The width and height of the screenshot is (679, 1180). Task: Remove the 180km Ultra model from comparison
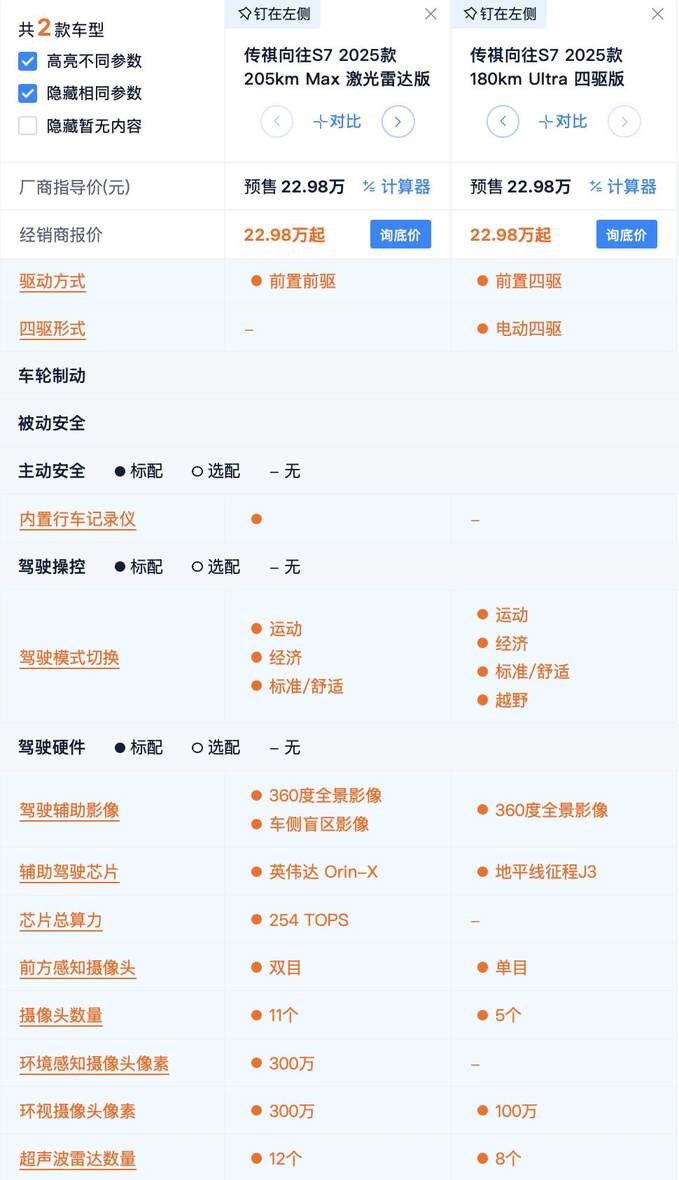(x=657, y=14)
